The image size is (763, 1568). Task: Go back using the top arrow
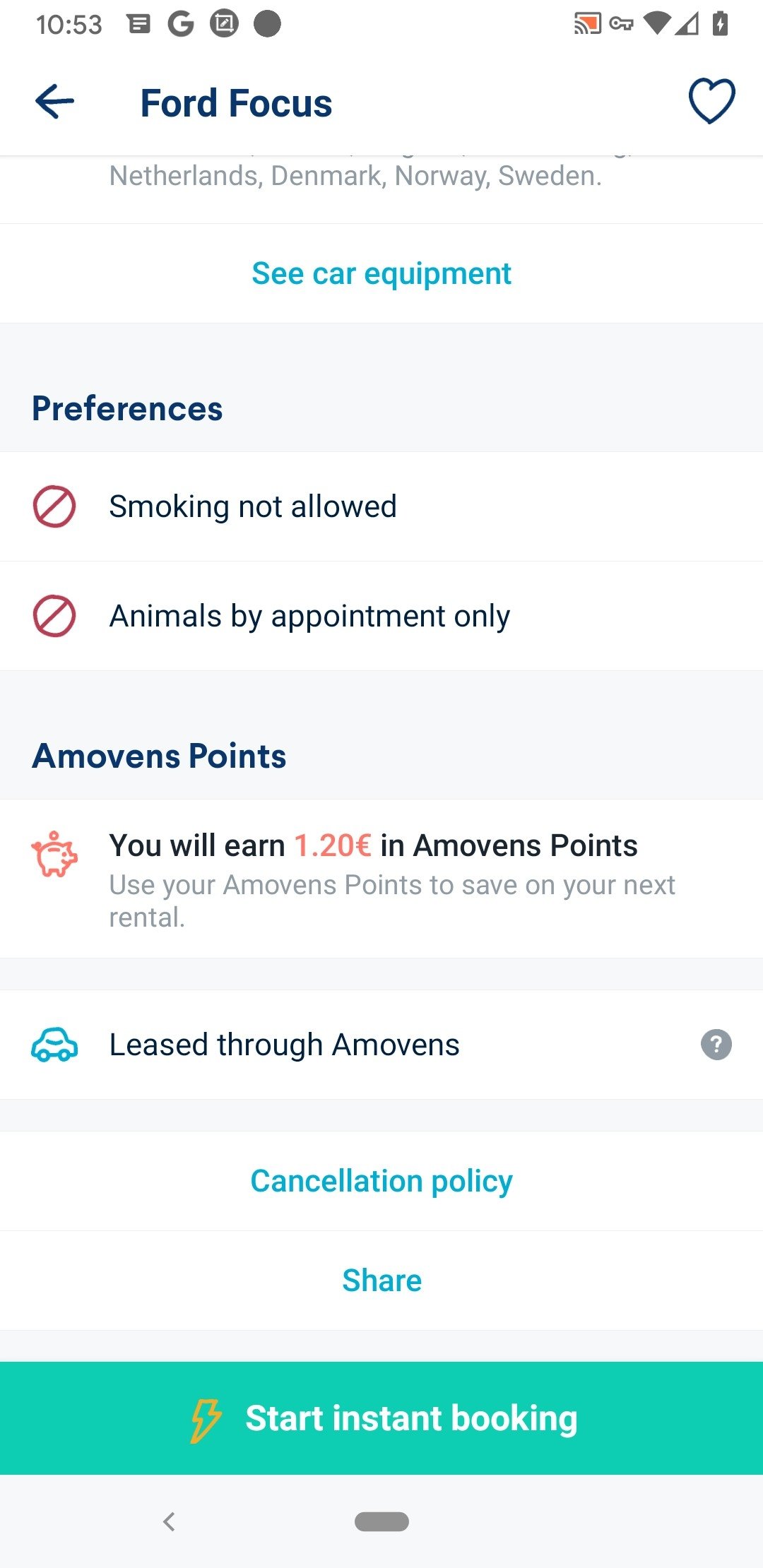[x=54, y=102]
